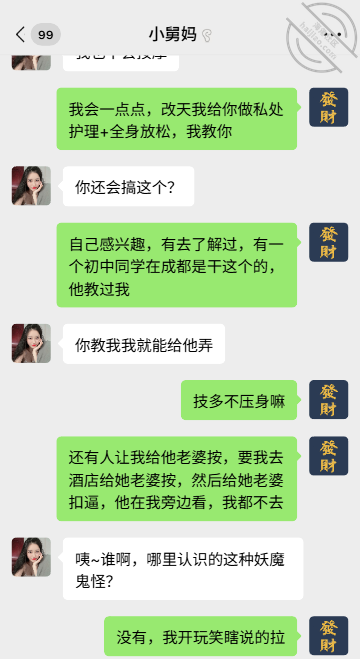Viewport: 360px width, 659px height.
Task: View own profile avatar beside "没有,我开玩笑瞎说的拉"
Action: [328, 636]
